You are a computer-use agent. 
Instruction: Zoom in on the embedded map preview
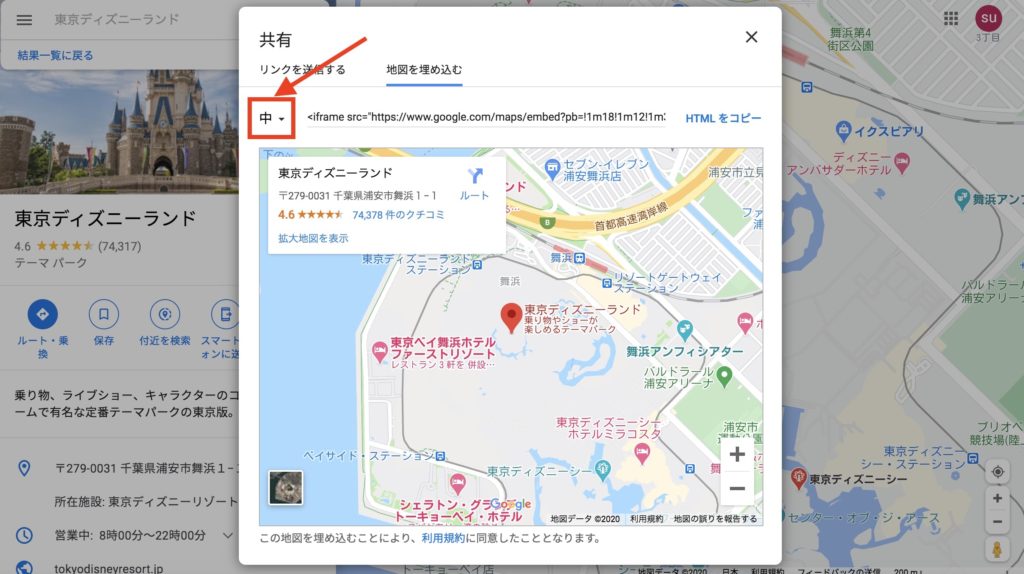(737, 455)
